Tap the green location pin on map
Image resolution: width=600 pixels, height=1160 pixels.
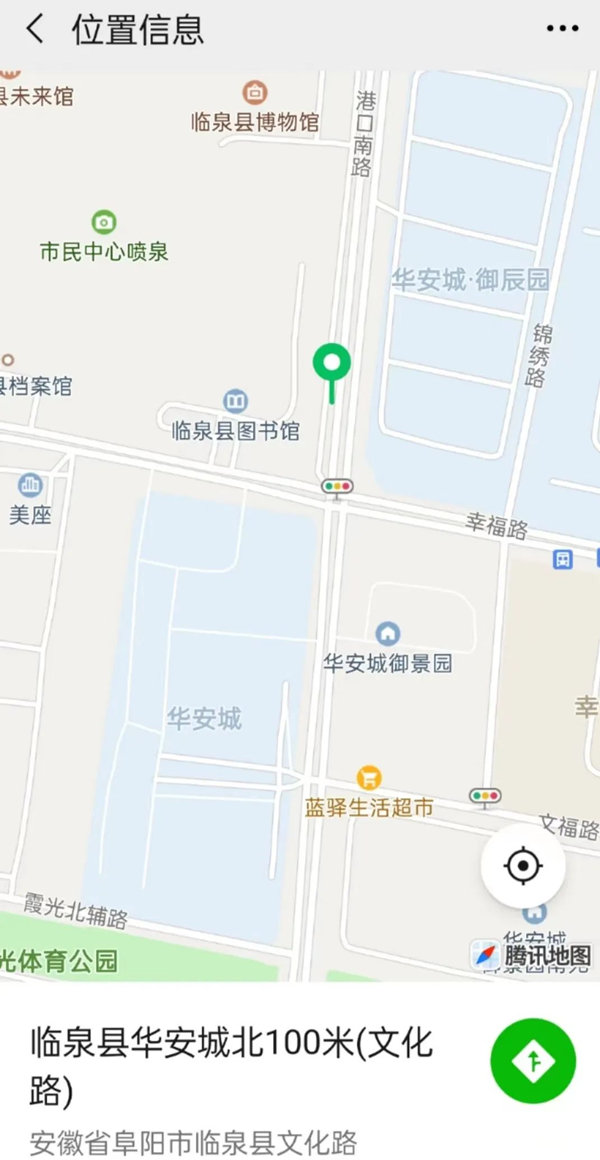pos(332,364)
